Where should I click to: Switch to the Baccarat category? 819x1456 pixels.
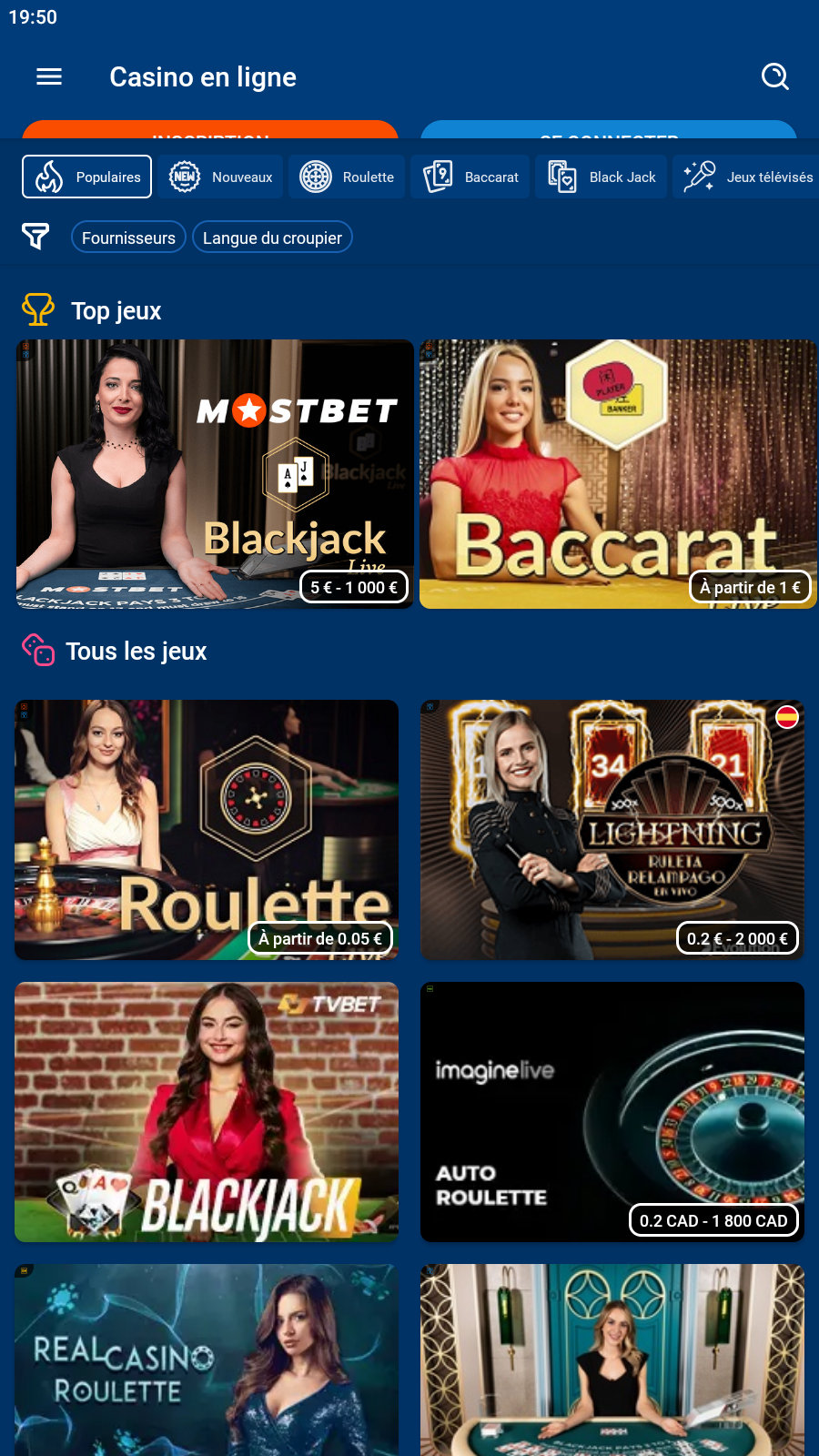pos(470,177)
